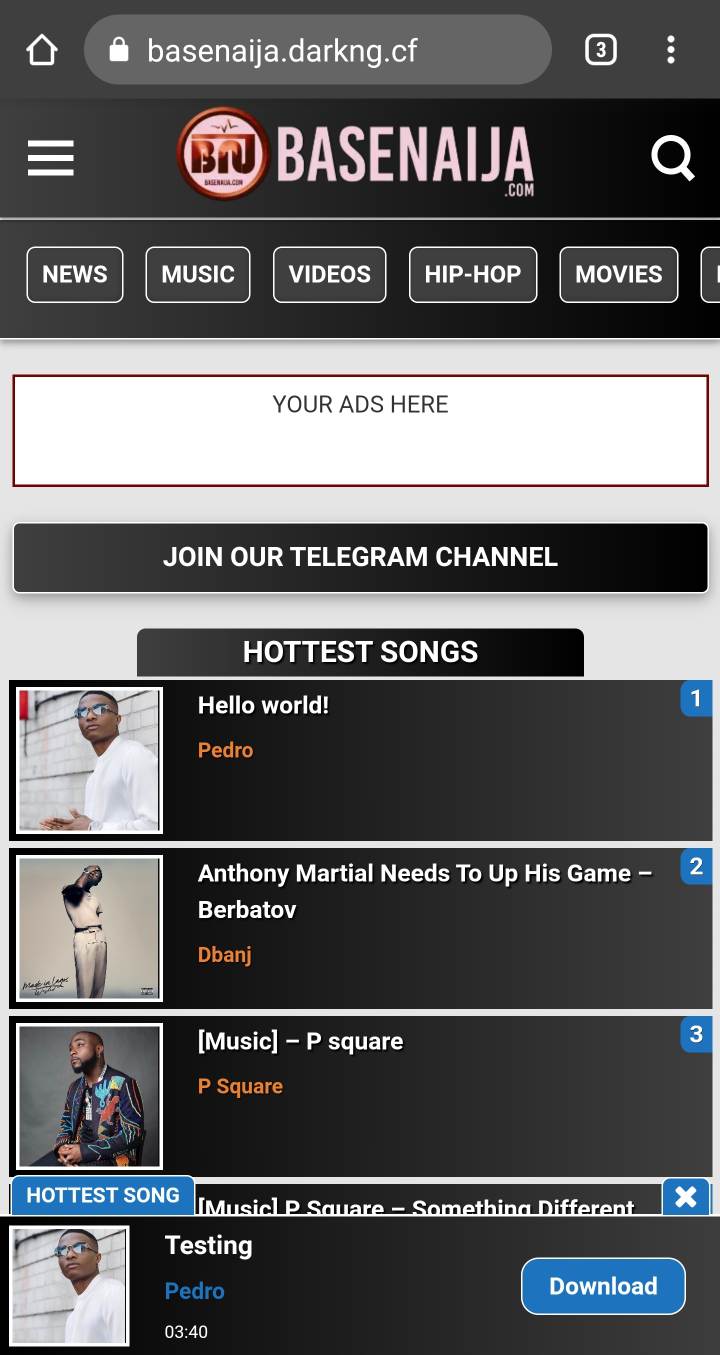Switch to the NEWS category
The image size is (720, 1355).
75,274
